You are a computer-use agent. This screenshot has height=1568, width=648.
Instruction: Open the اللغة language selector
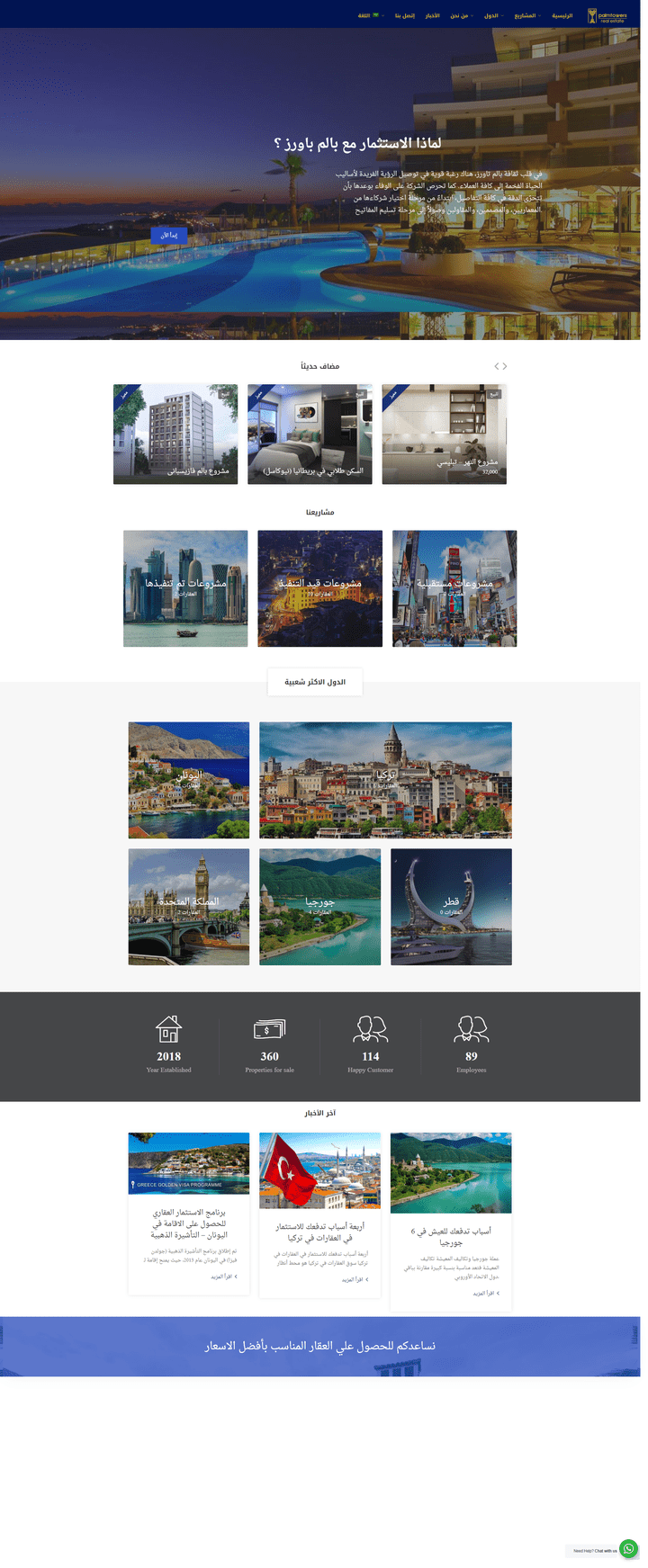[x=368, y=15]
